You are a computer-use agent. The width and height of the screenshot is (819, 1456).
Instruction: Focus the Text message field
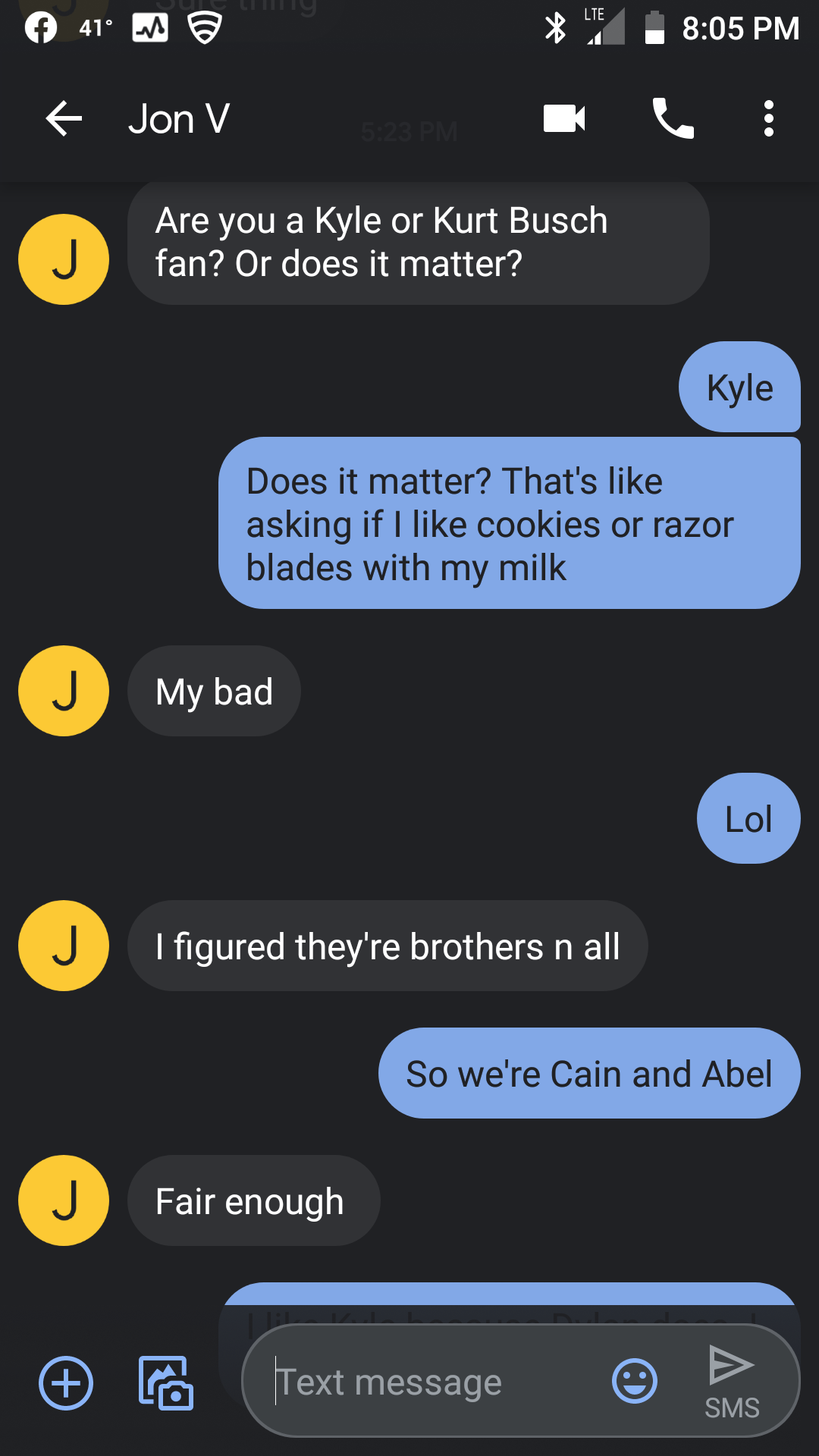click(x=436, y=1382)
